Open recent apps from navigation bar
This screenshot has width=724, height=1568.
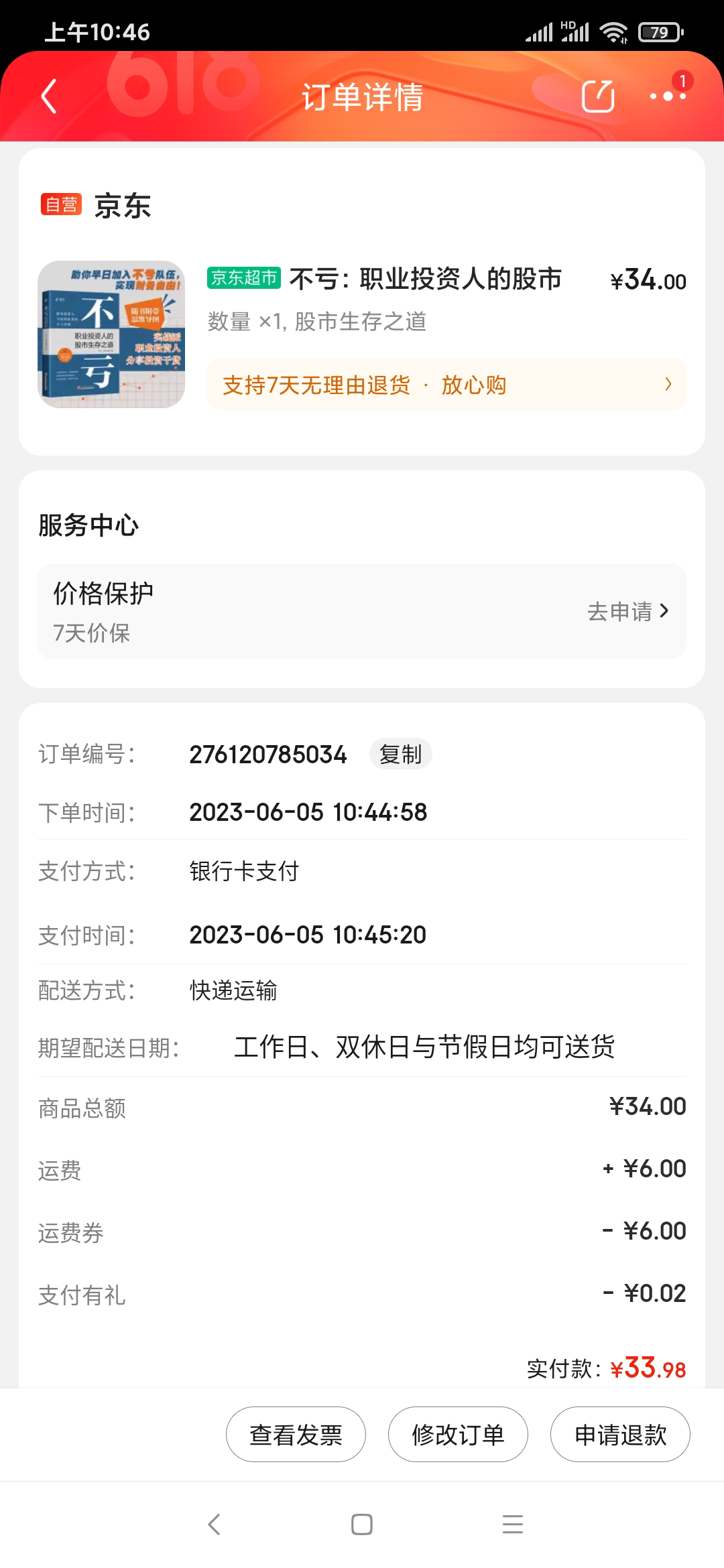tap(513, 1524)
